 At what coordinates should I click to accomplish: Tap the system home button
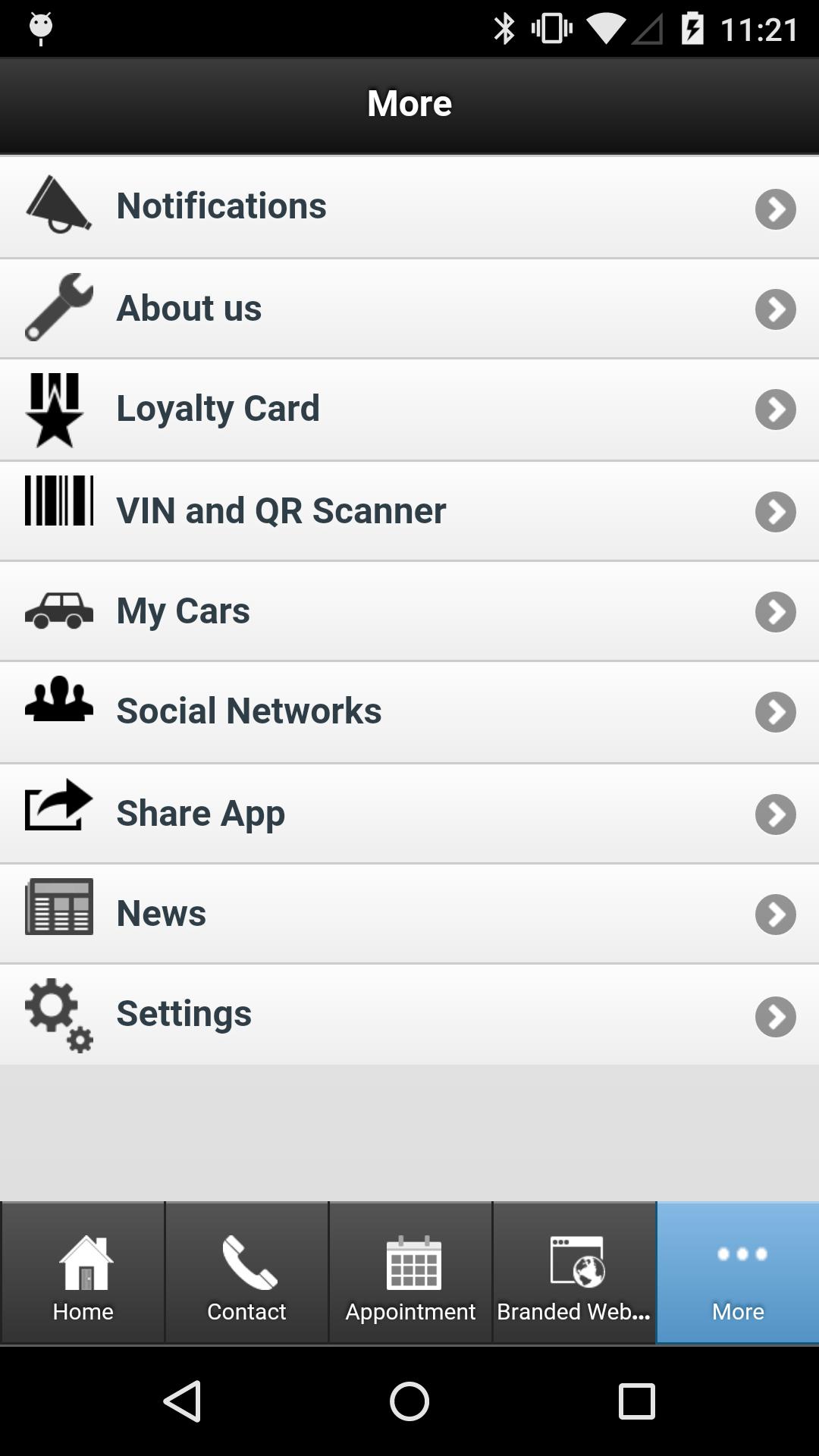click(x=409, y=1401)
